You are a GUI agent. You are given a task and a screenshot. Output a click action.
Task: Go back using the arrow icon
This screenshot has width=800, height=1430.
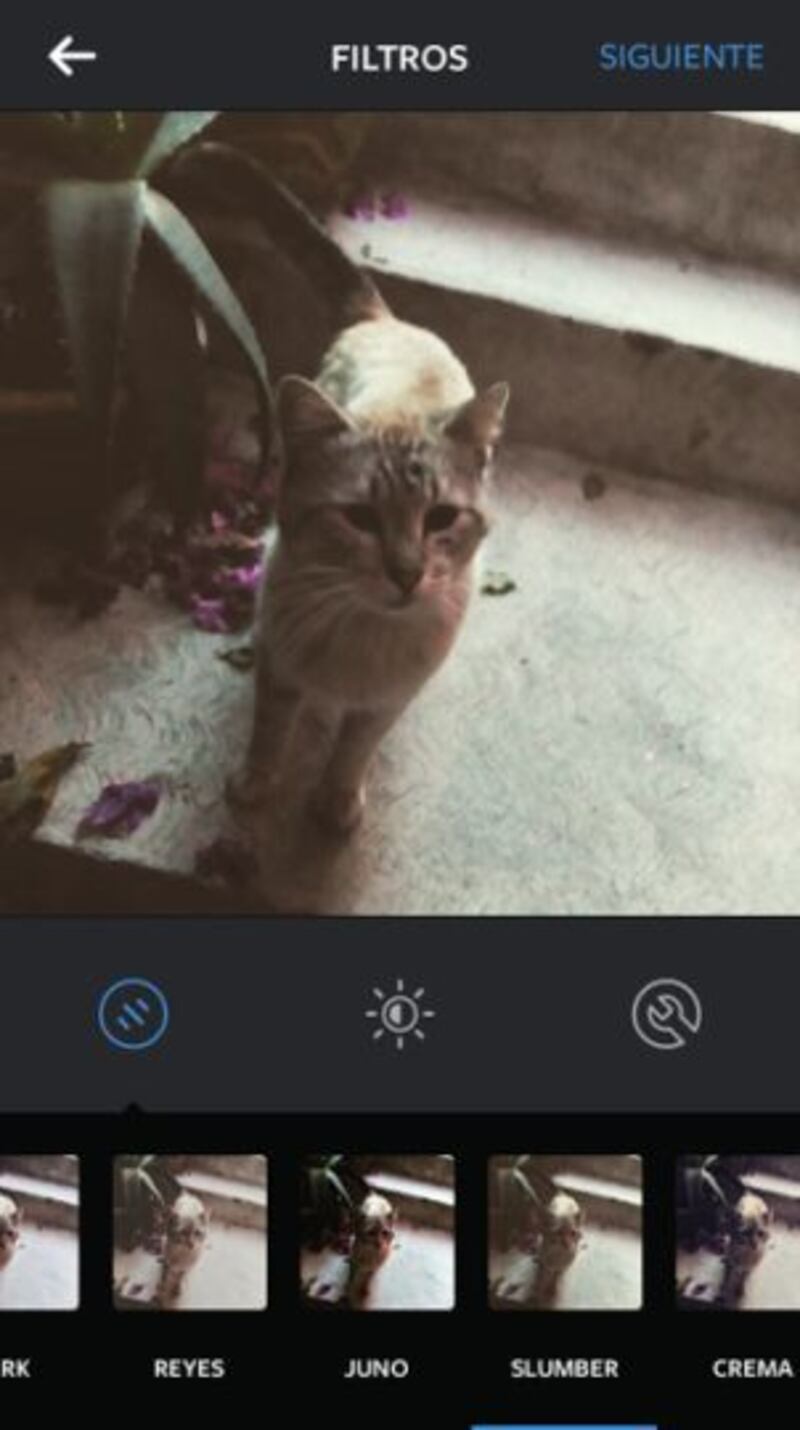(71, 57)
